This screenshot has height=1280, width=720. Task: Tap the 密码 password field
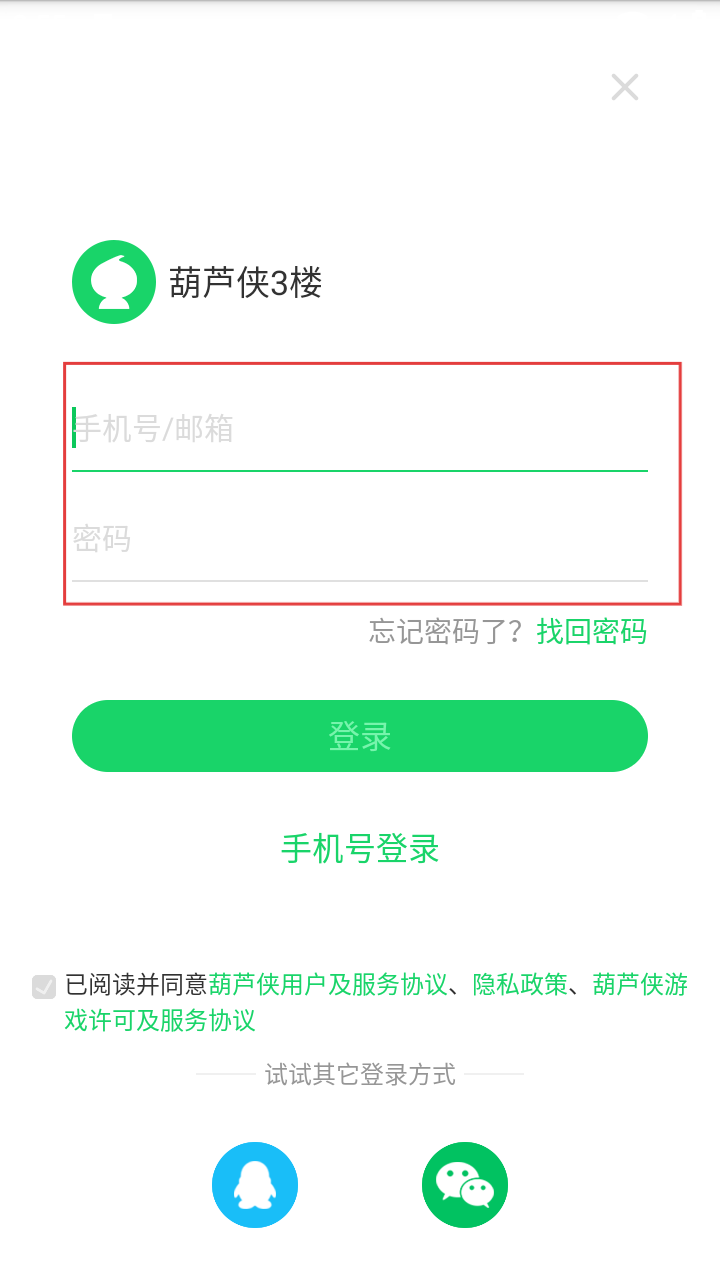click(x=360, y=540)
